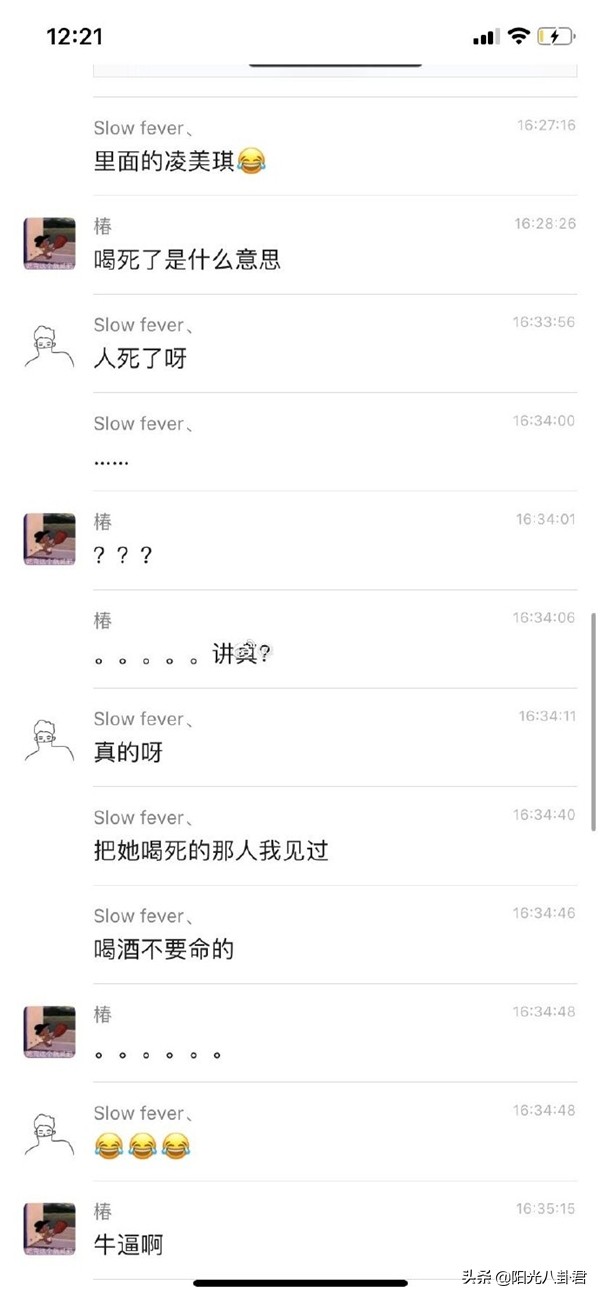Select the message 喝酒不要命的
Screen dimensions: 600x1298
click(164, 948)
